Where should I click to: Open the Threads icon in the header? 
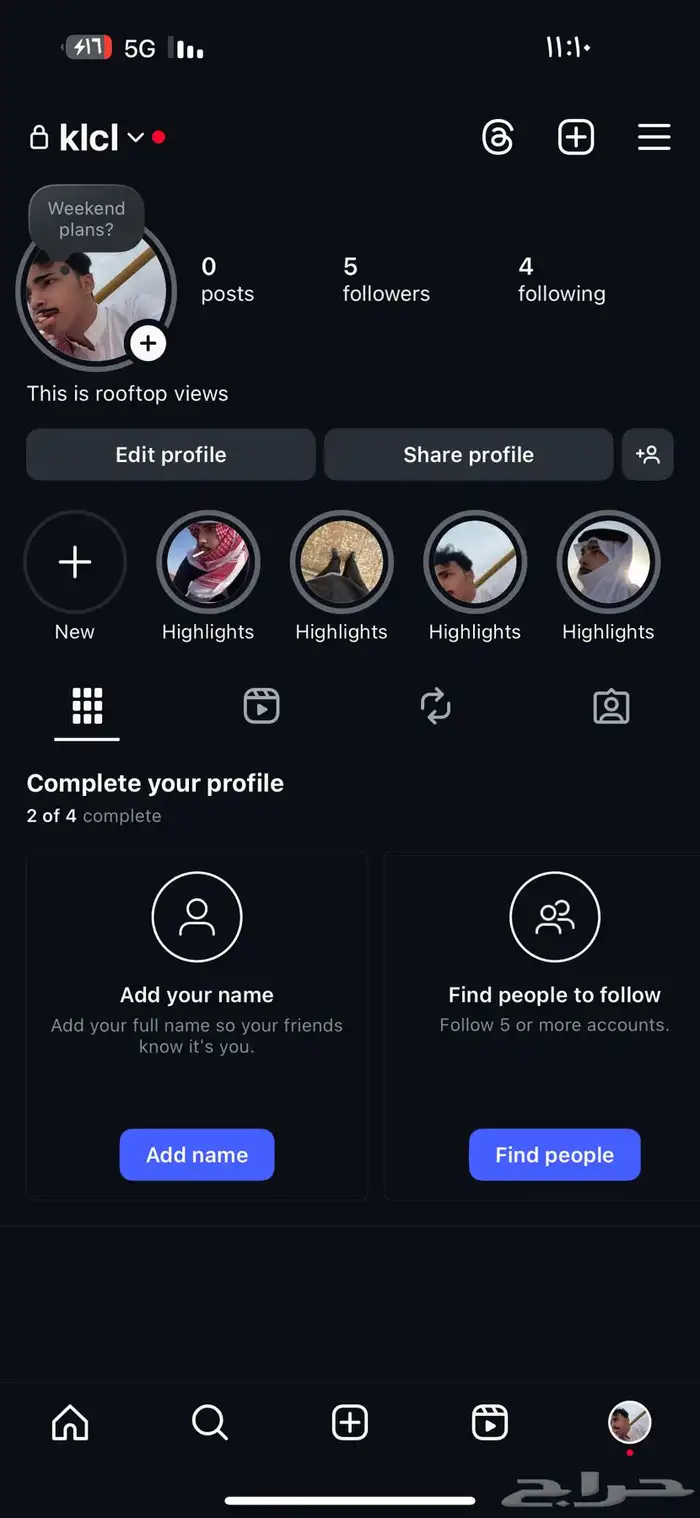point(497,137)
